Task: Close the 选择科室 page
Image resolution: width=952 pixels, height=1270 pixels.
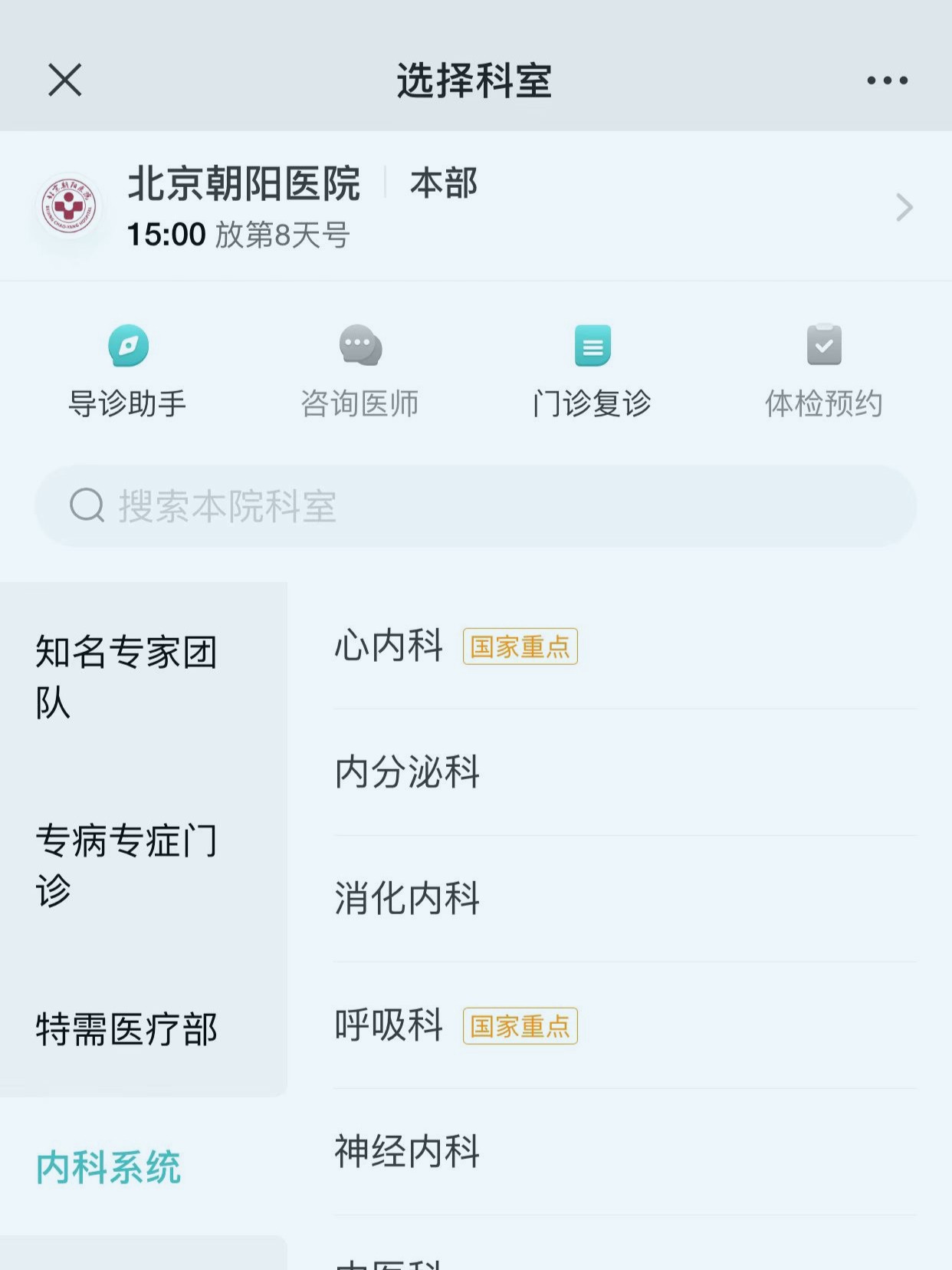Action: coord(65,80)
